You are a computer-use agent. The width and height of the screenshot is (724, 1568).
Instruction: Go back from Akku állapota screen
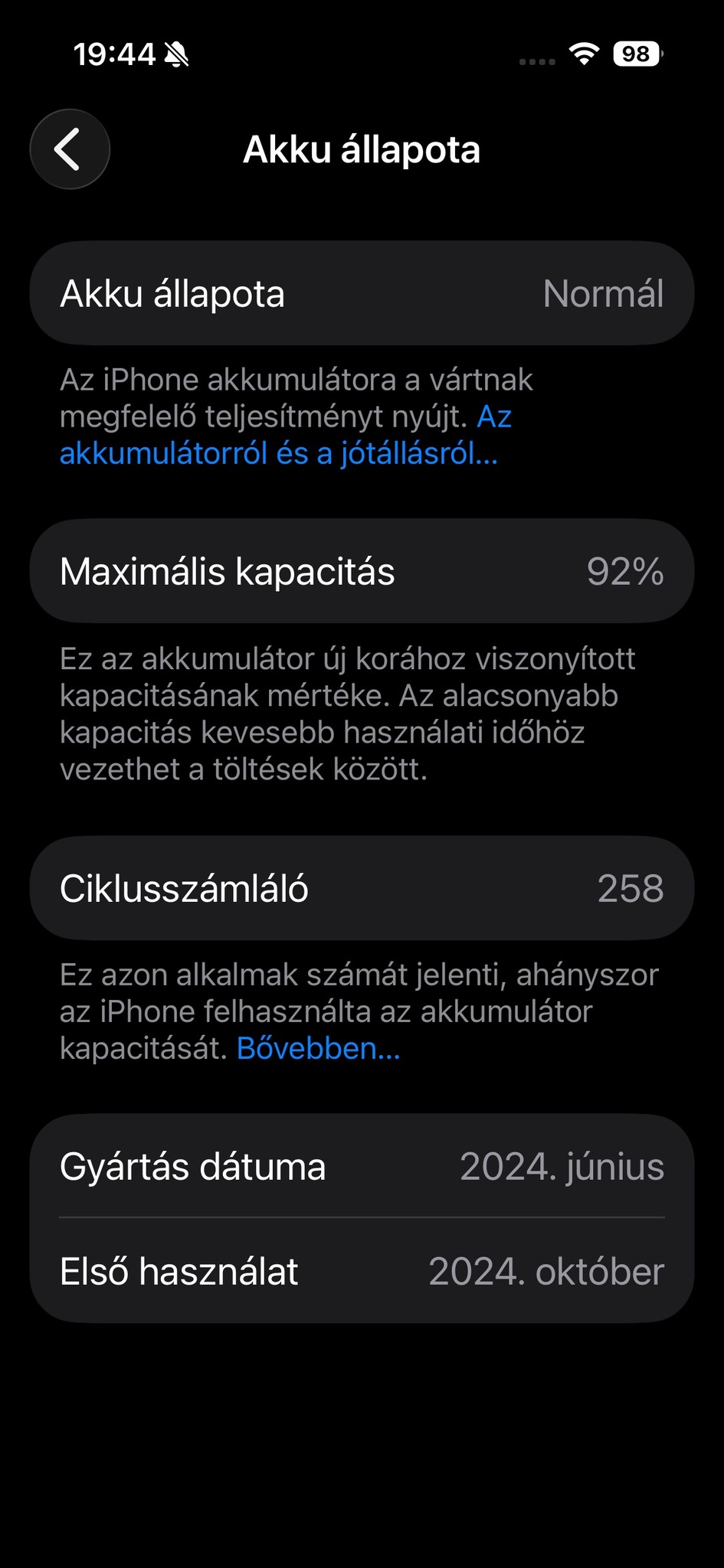70,149
